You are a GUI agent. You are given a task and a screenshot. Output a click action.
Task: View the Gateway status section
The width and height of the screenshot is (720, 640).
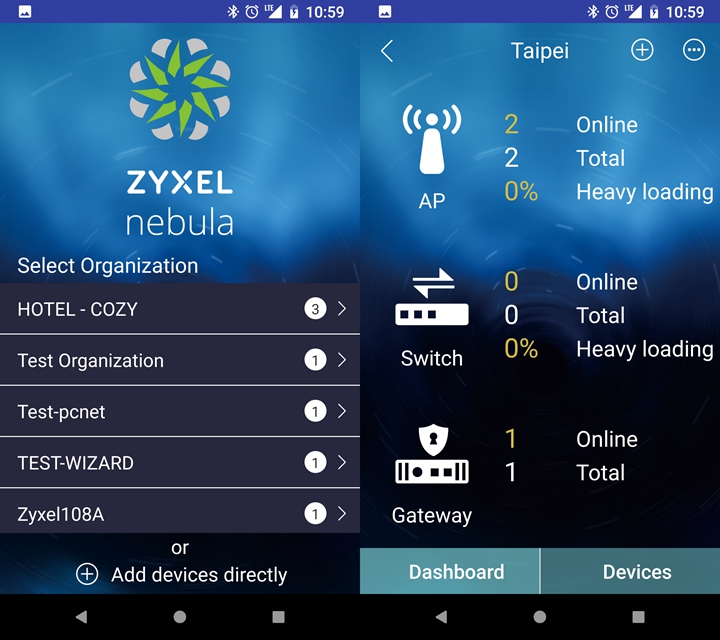point(432,472)
